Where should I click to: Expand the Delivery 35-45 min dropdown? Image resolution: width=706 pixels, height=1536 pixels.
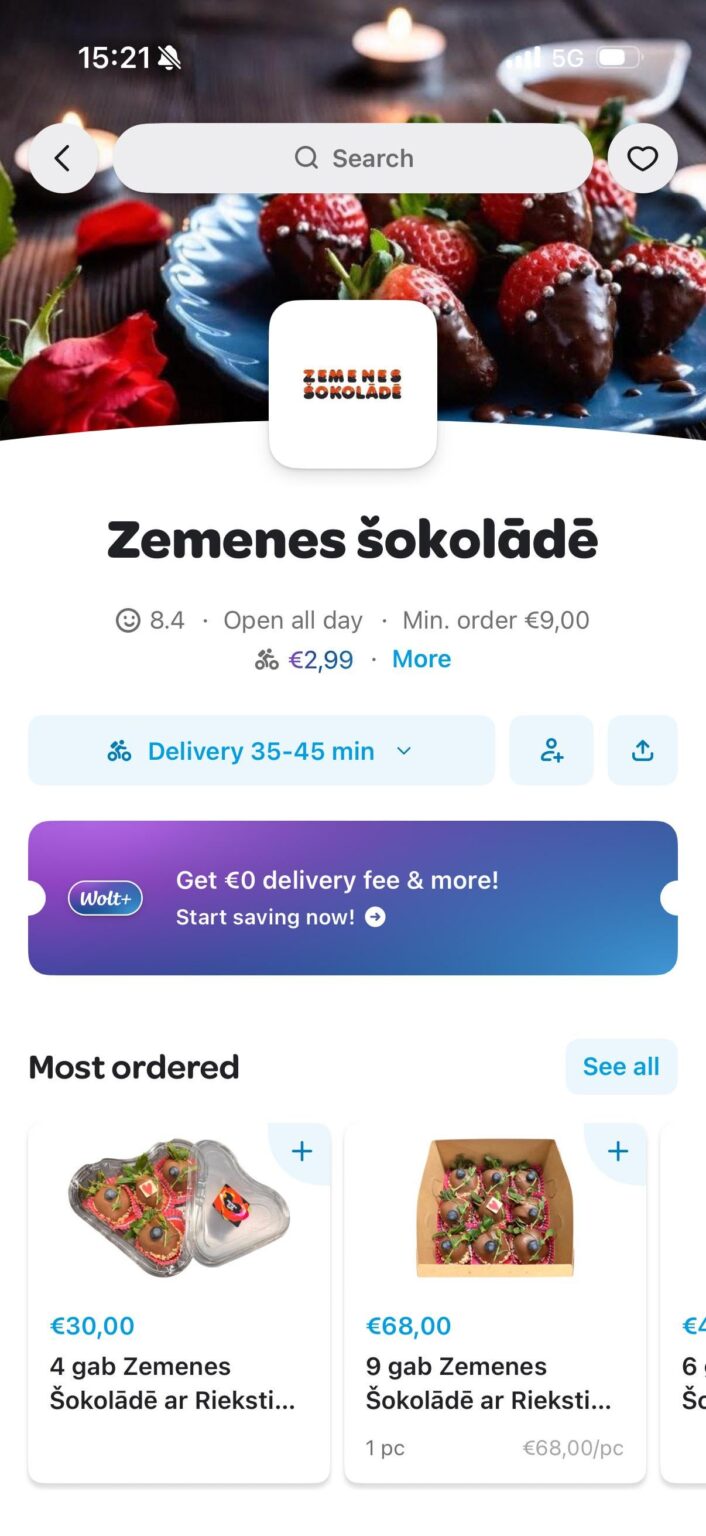point(261,751)
